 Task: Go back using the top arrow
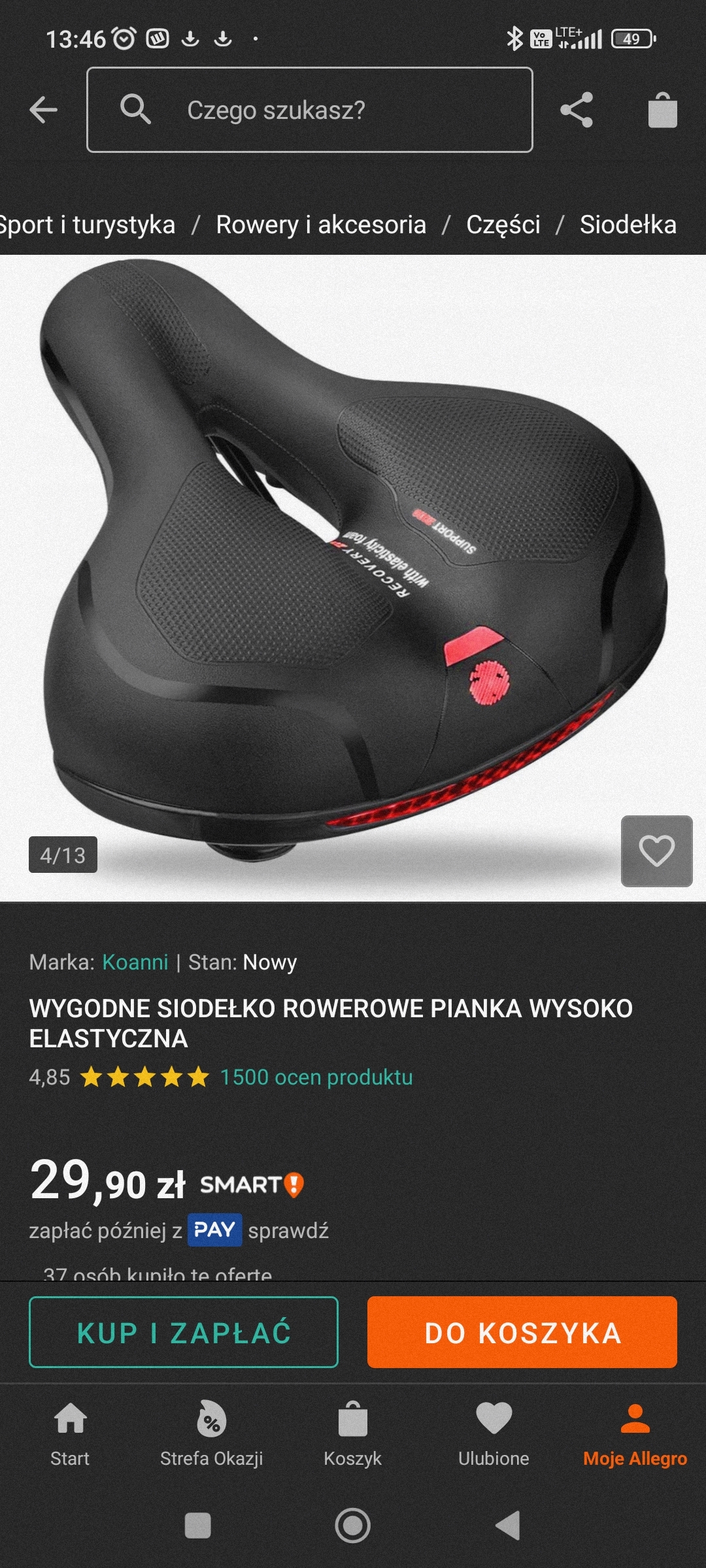point(44,110)
